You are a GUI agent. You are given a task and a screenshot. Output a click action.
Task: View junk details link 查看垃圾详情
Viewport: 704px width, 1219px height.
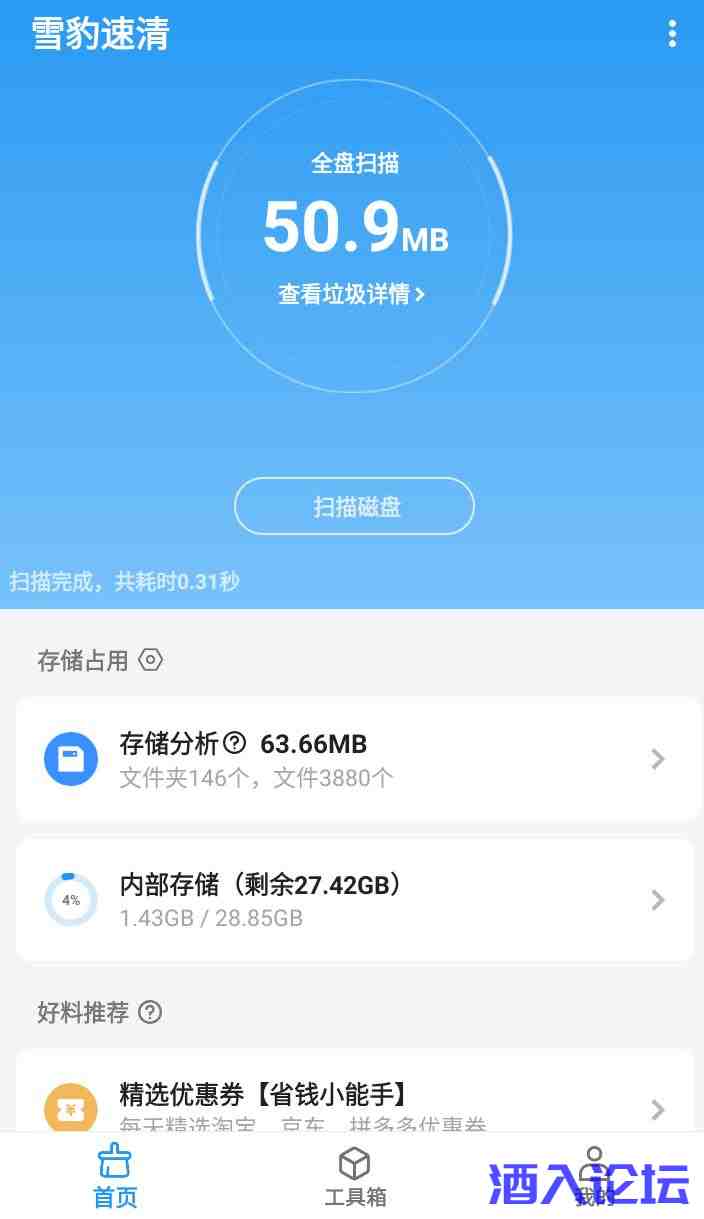[x=352, y=294]
